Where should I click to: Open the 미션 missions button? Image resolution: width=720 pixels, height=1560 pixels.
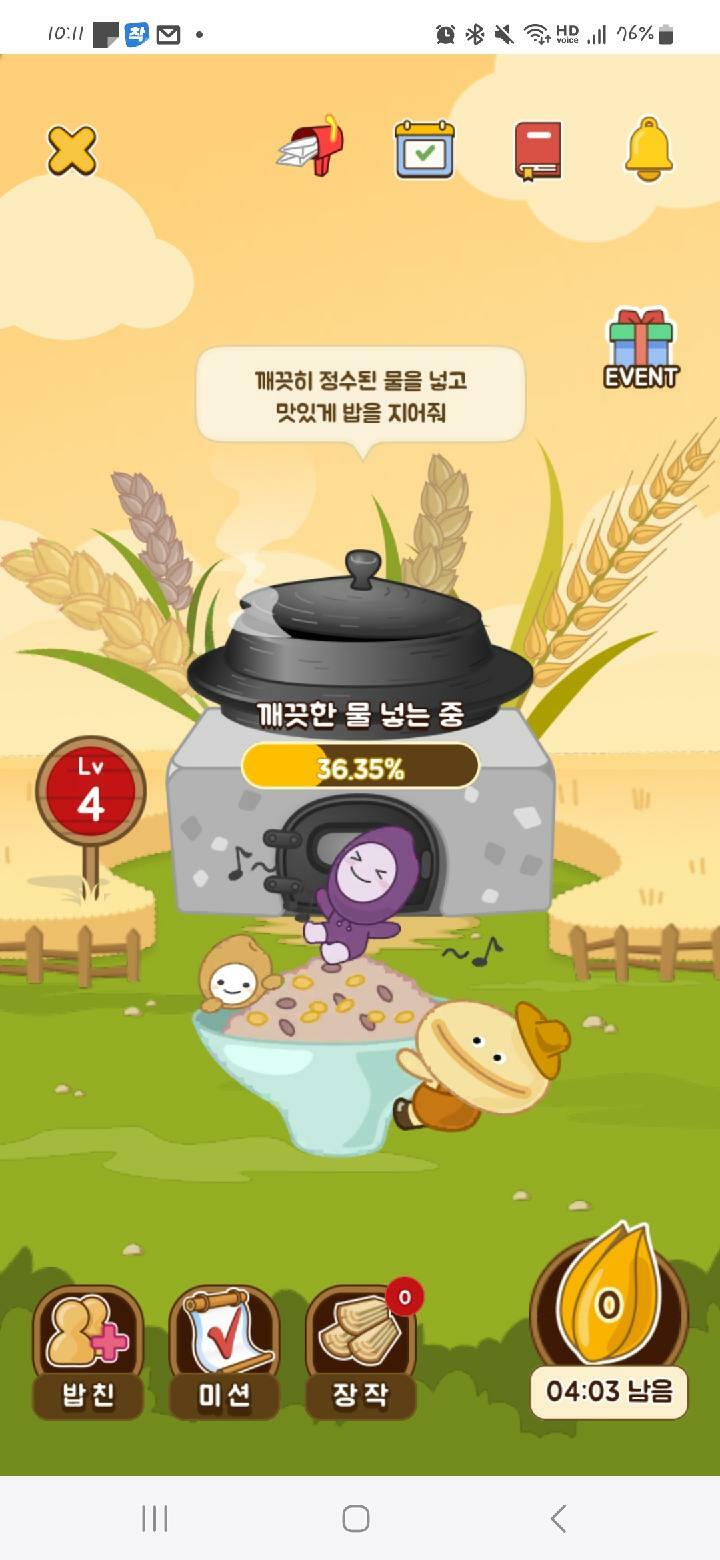click(224, 1352)
